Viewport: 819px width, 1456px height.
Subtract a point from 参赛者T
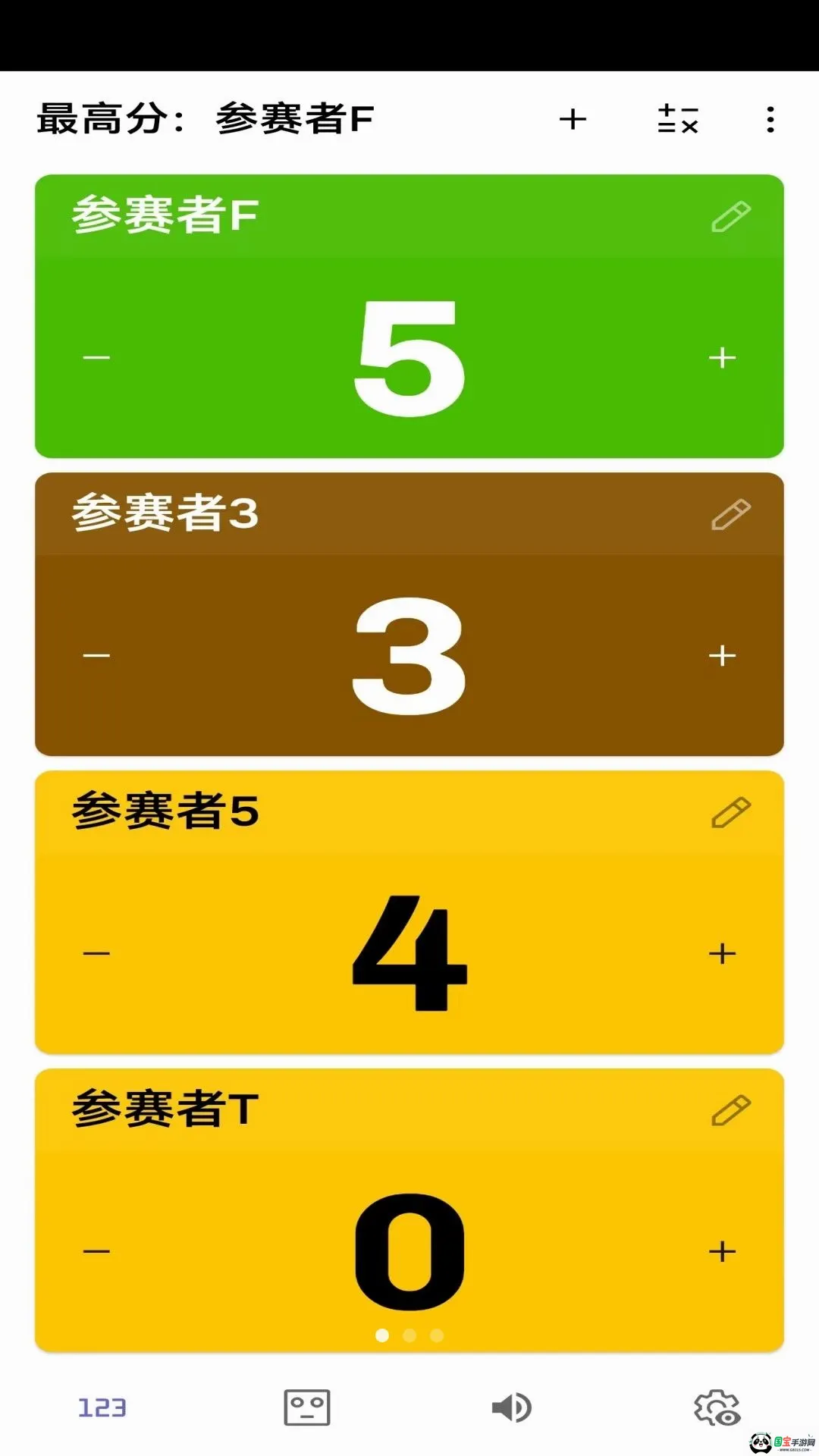[x=96, y=1251]
